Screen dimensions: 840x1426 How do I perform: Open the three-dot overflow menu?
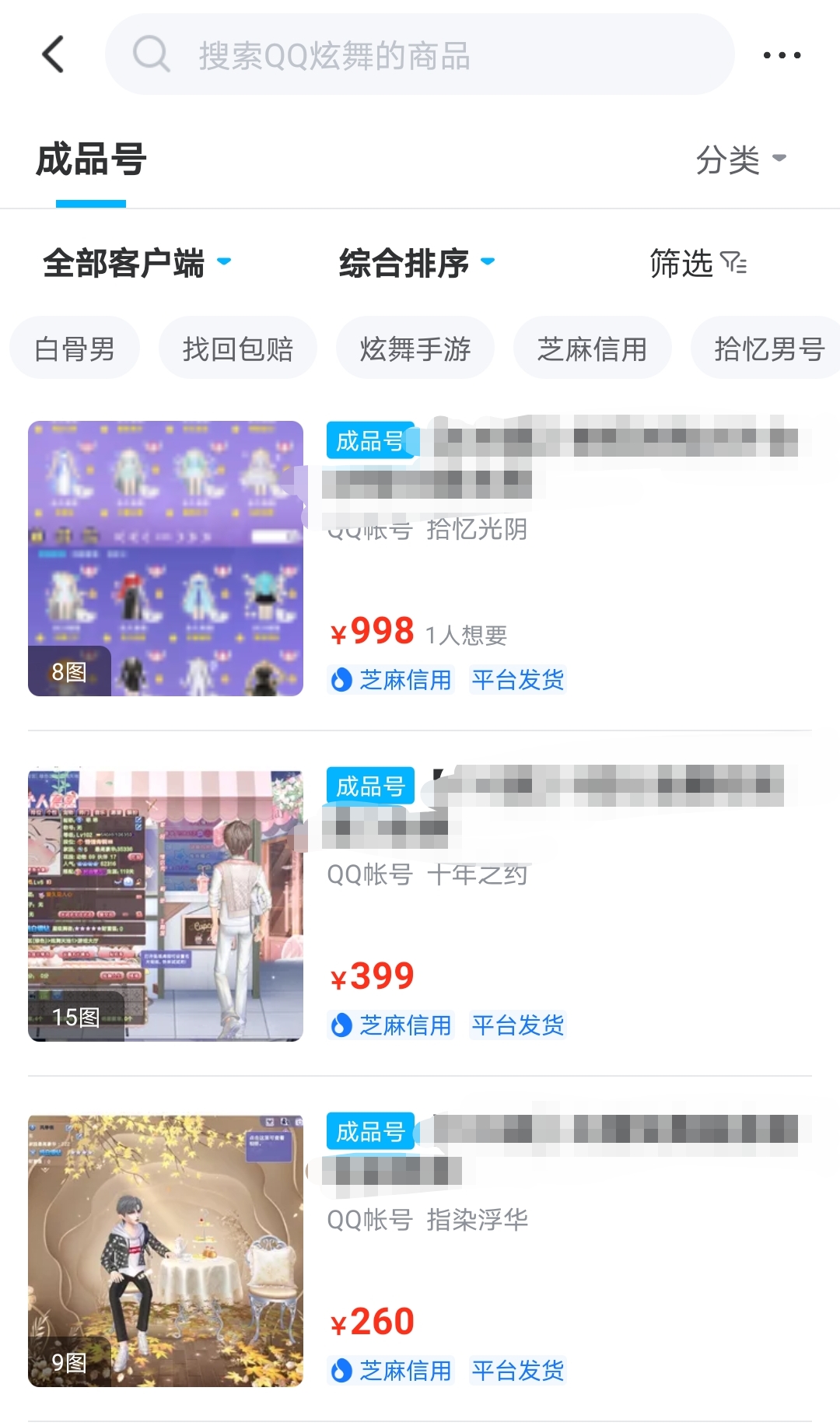click(x=782, y=54)
